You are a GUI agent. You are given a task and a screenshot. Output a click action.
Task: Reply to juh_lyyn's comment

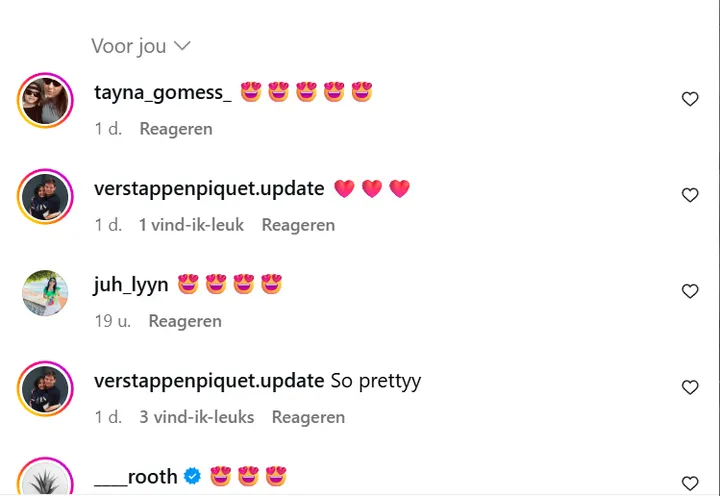click(x=184, y=321)
